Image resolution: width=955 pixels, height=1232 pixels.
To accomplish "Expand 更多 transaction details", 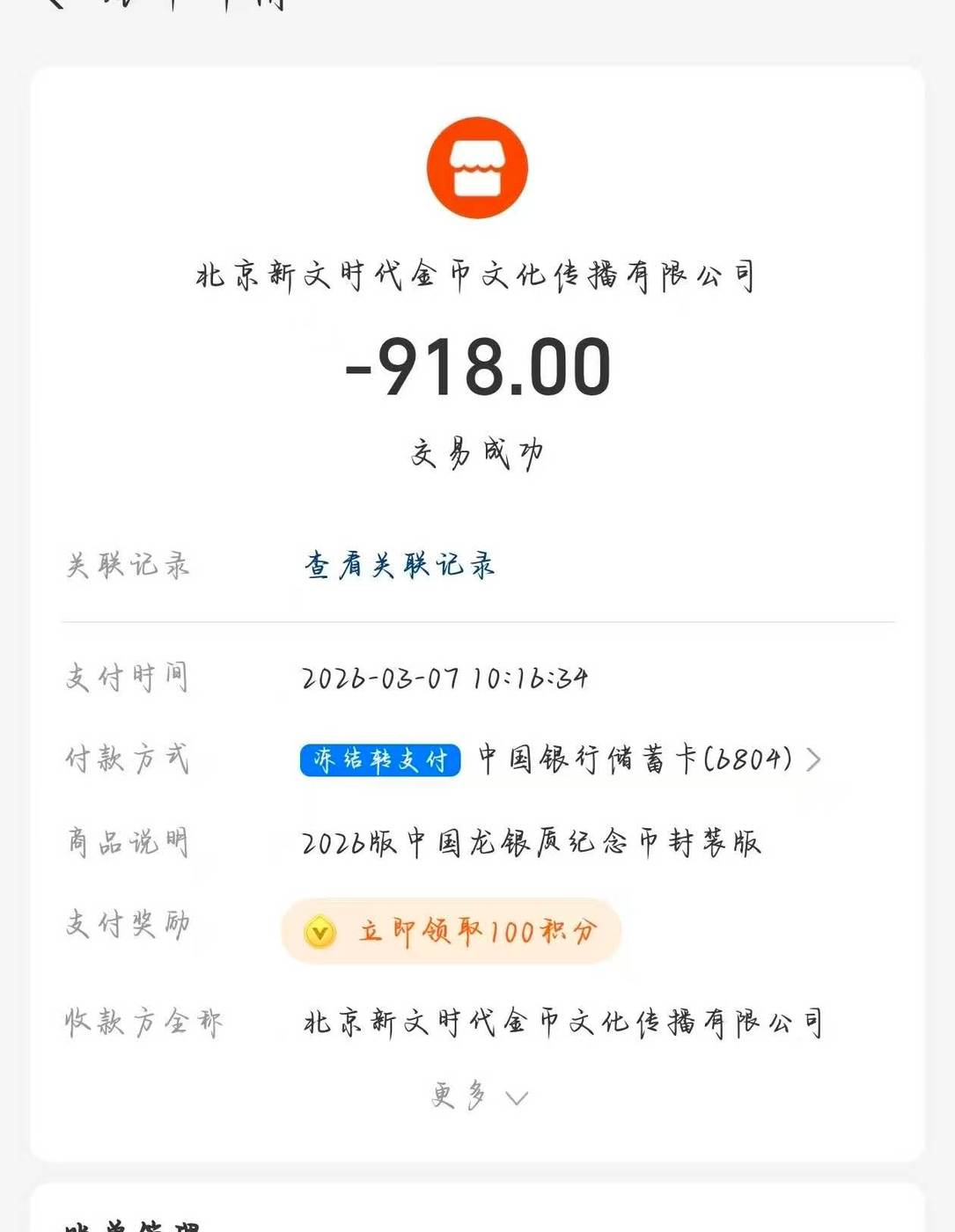I will pyautogui.click(x=478, y=1096).
